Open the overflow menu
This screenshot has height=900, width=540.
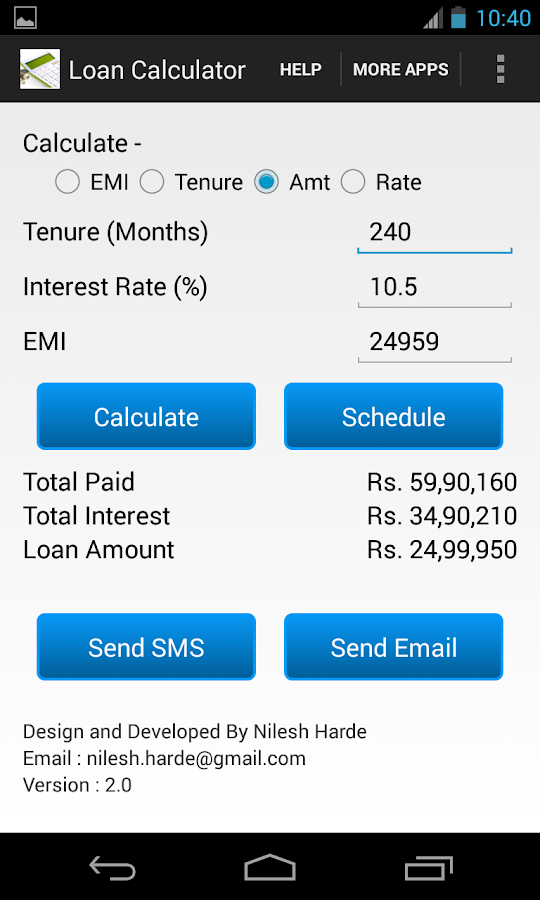[x=500, y=69]
